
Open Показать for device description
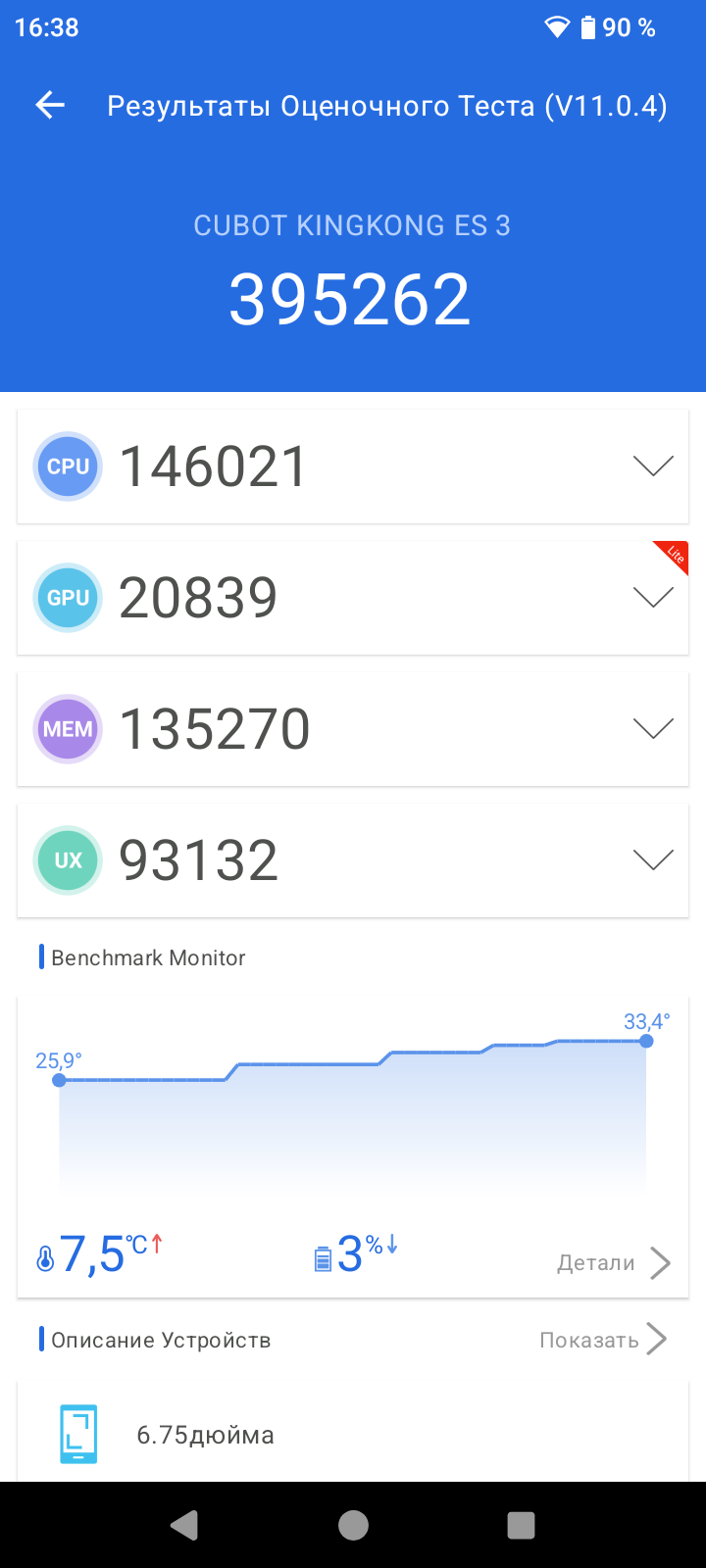tap(602, 1340)
